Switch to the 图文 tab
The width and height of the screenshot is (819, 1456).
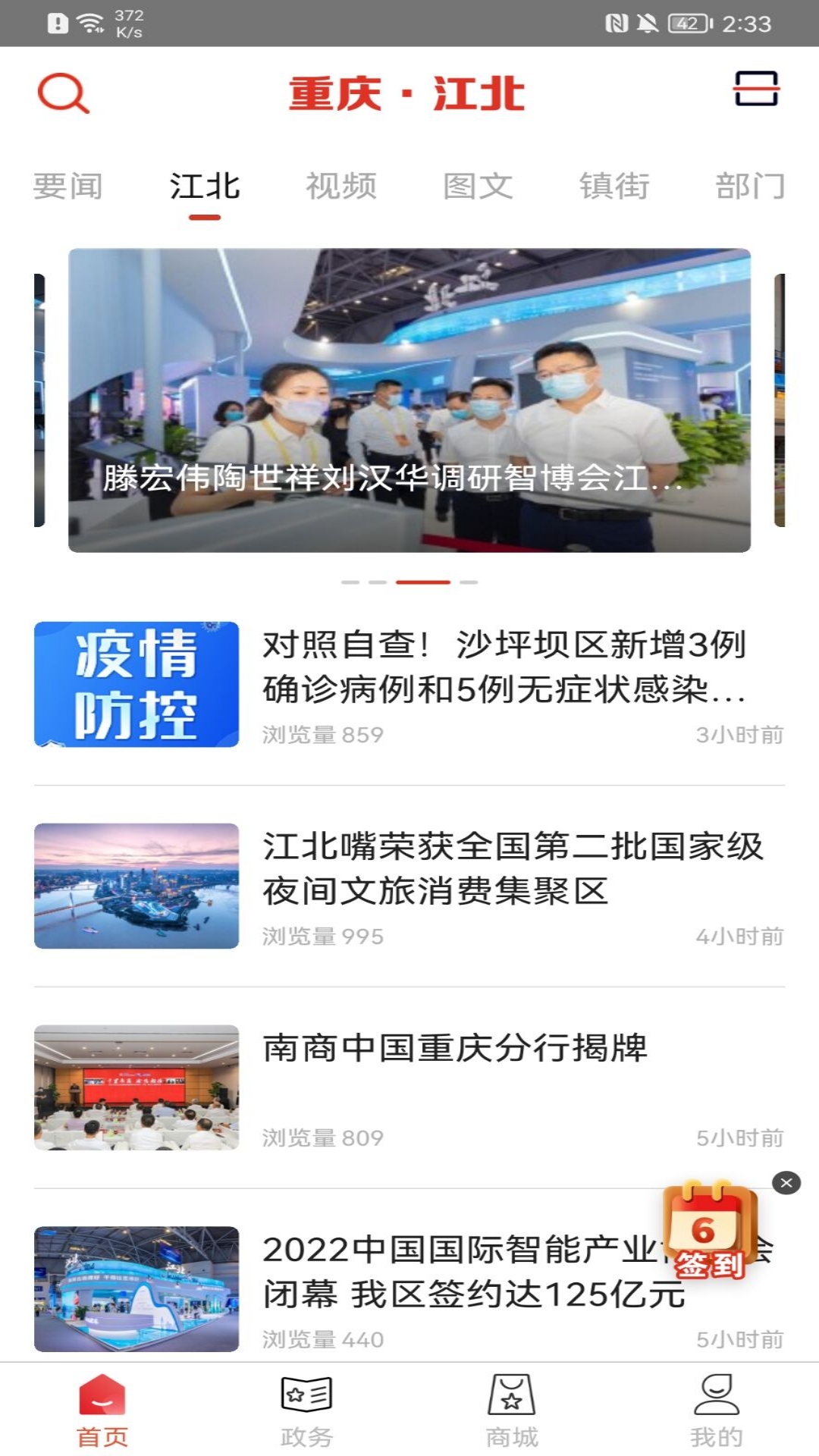tap(478, 187)
